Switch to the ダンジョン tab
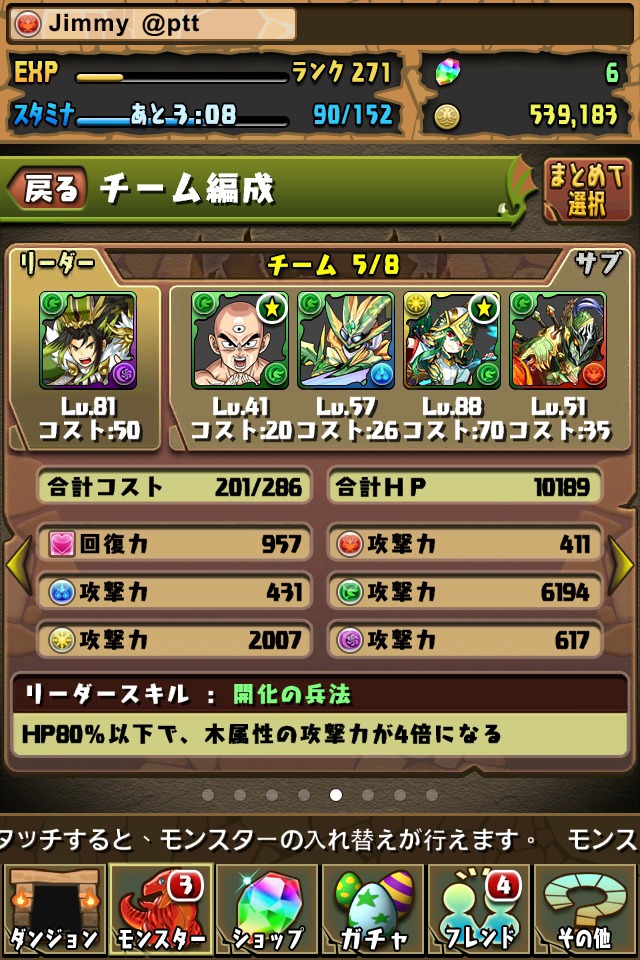The image size is (640, 960). (x=54, y=910)
